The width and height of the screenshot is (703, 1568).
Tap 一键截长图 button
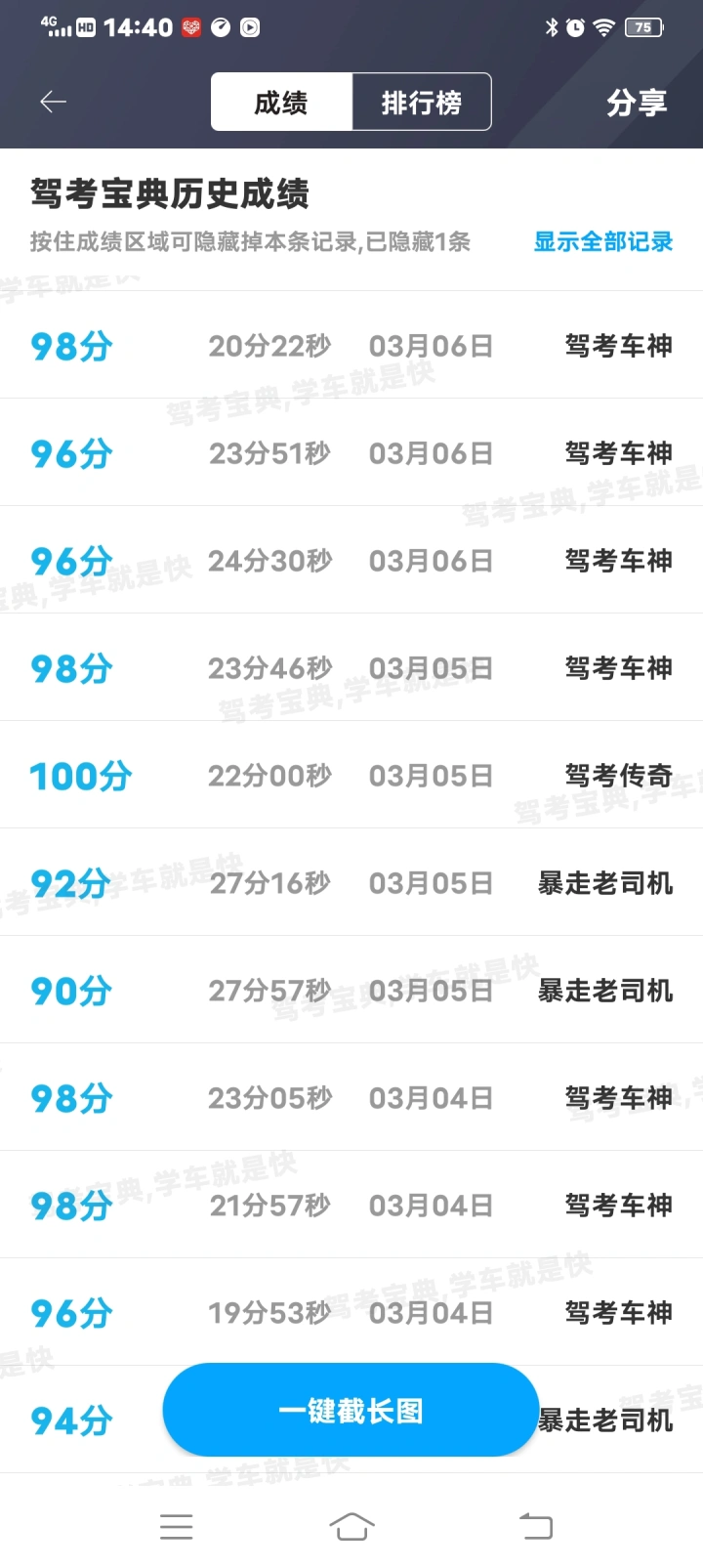point(351,1410)
